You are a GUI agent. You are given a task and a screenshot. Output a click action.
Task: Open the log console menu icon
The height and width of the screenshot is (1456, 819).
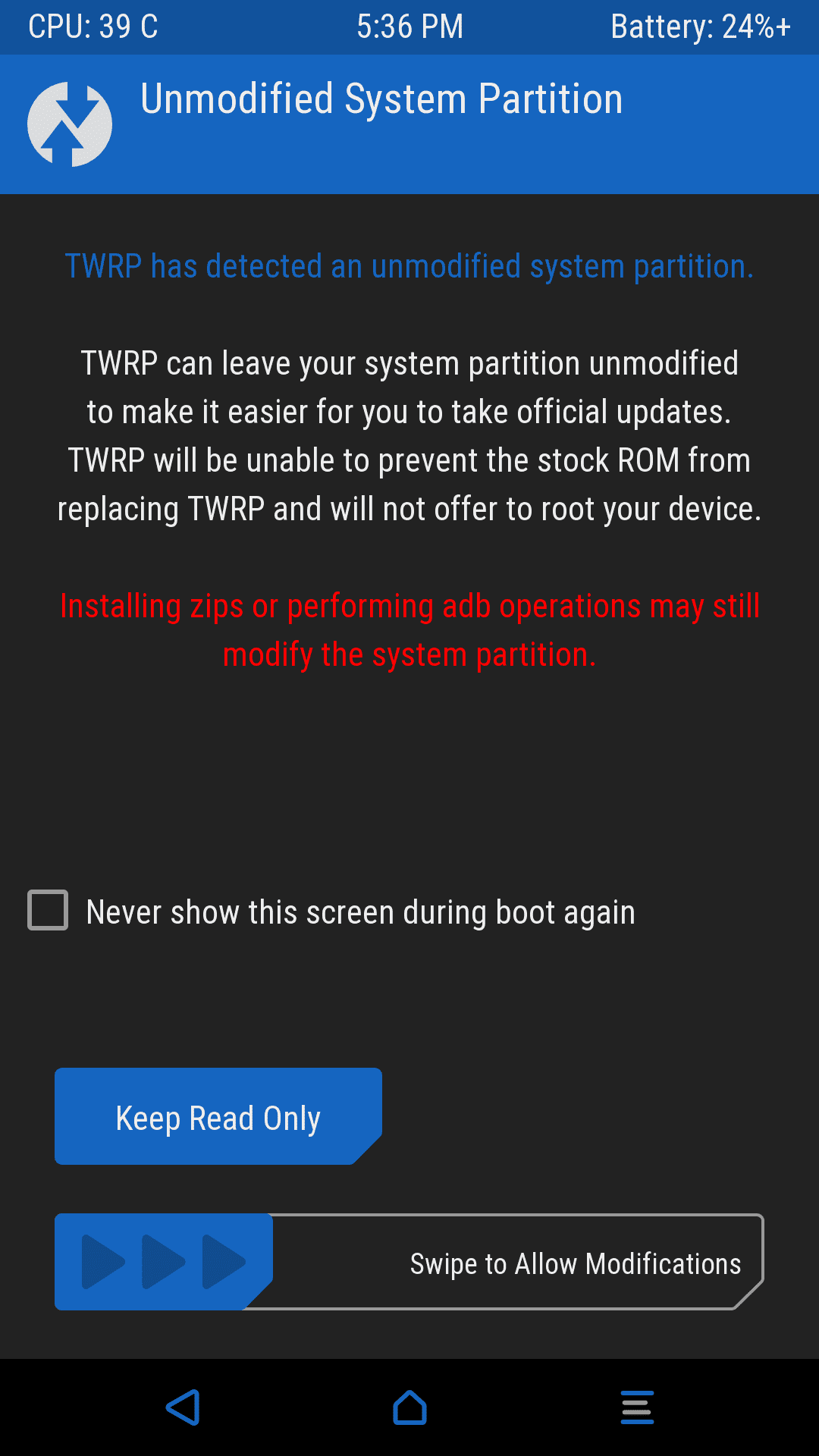pyautogui.click(x=637, y=1407)
